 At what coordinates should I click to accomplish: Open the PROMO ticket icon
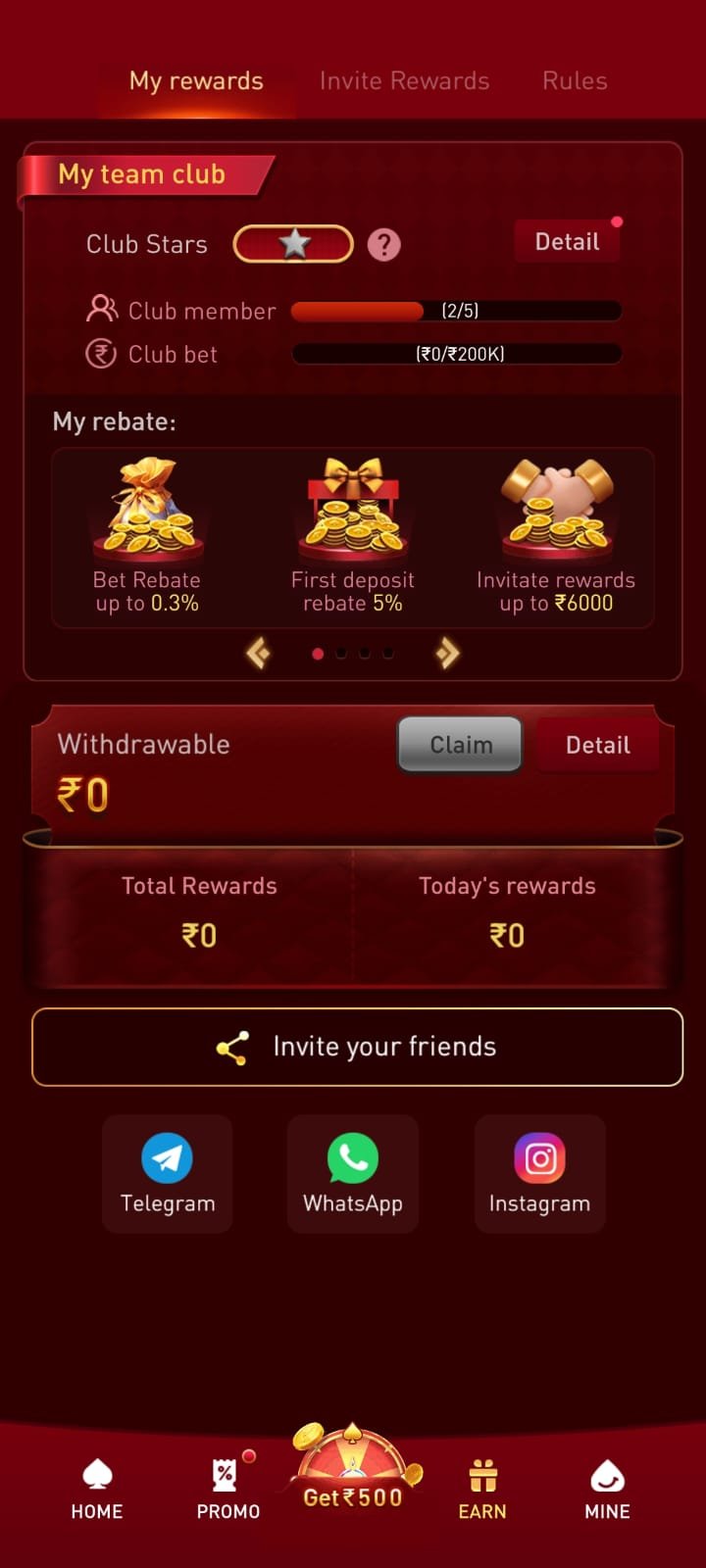tap(227, 1471)
